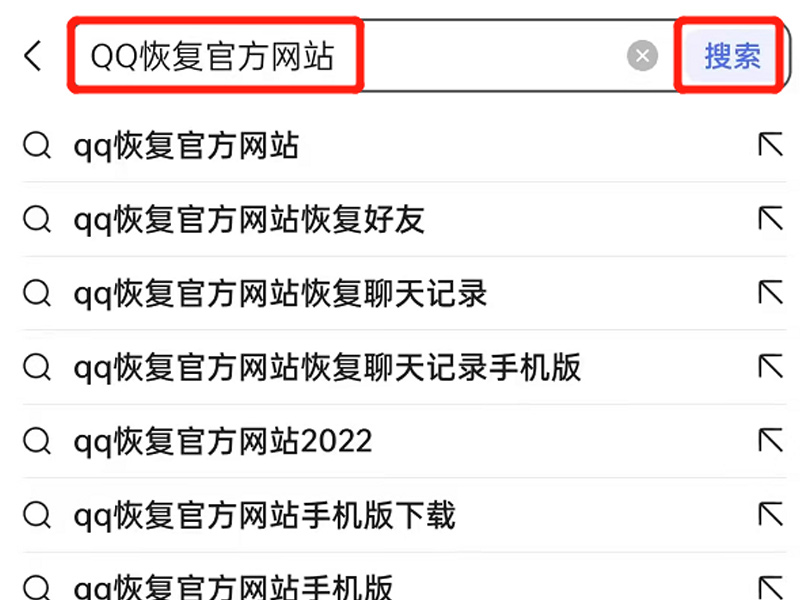Tap the search box containing QQ恢复官方网站
The height and width of the screenshot is (600, 800).
coord(350,56)
